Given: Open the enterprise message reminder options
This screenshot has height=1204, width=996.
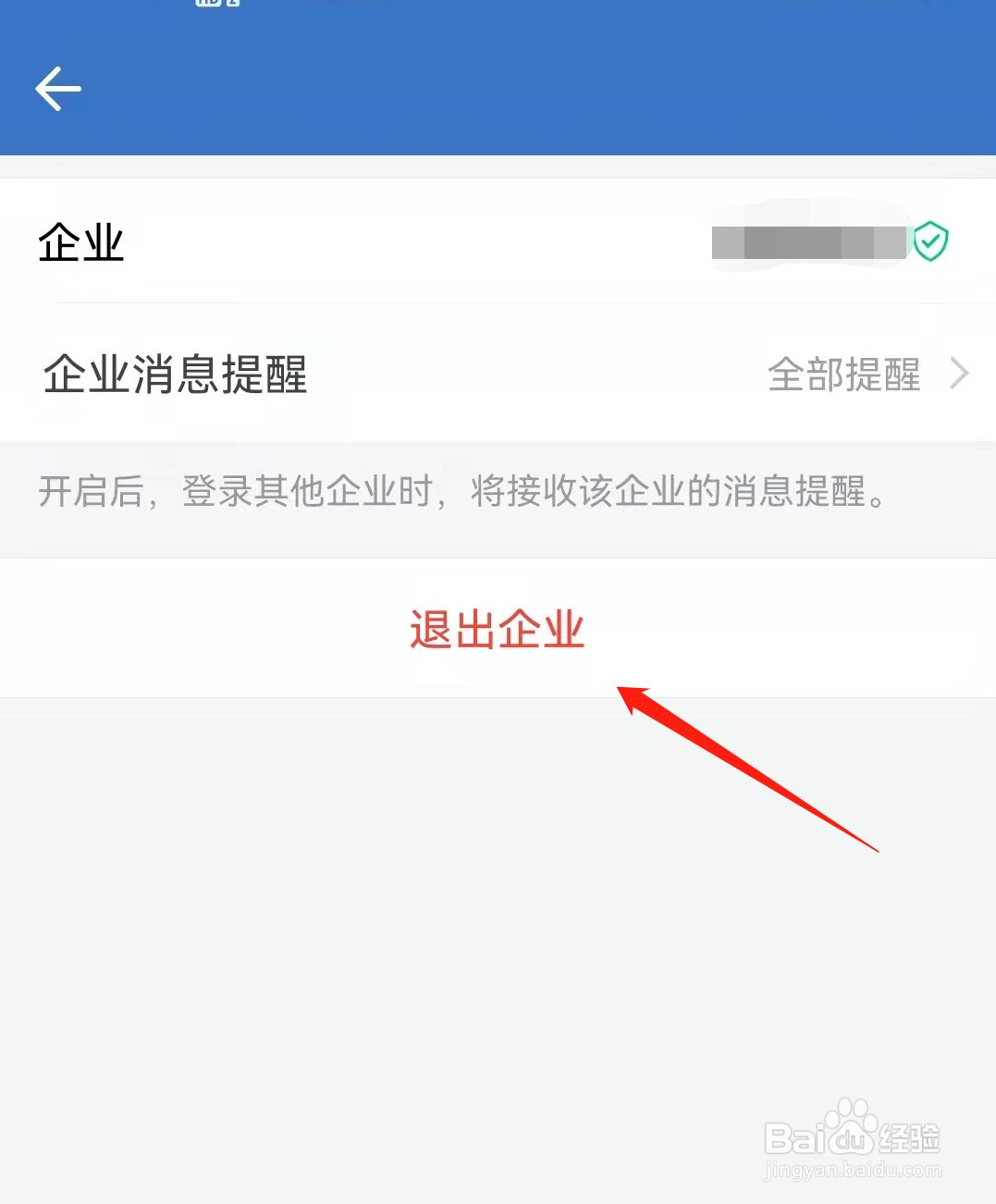Looking at the screenshot, I should coord(498,374).
